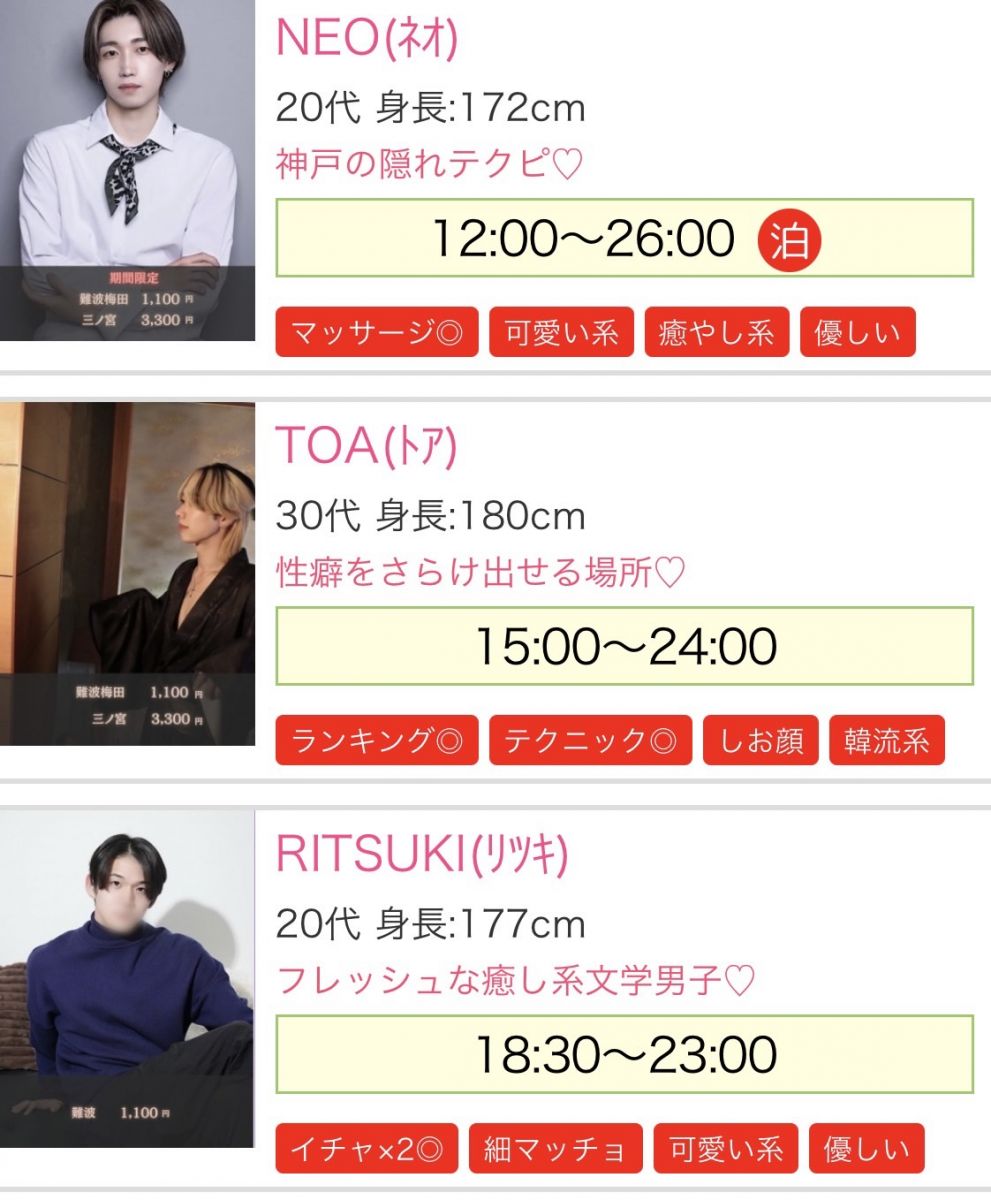Tap NEO's profile photo

tap(127, 170)
